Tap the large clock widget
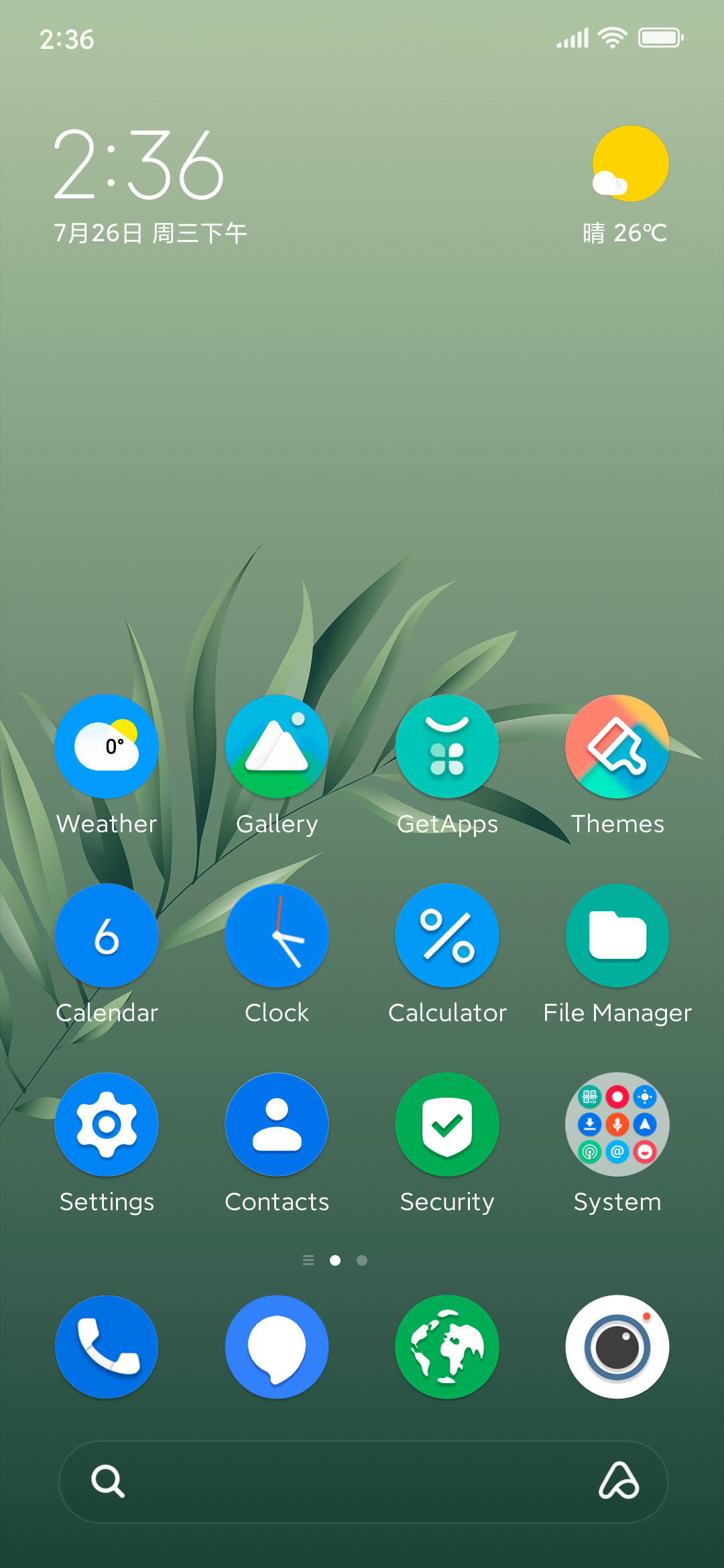 tap(139, 165)
